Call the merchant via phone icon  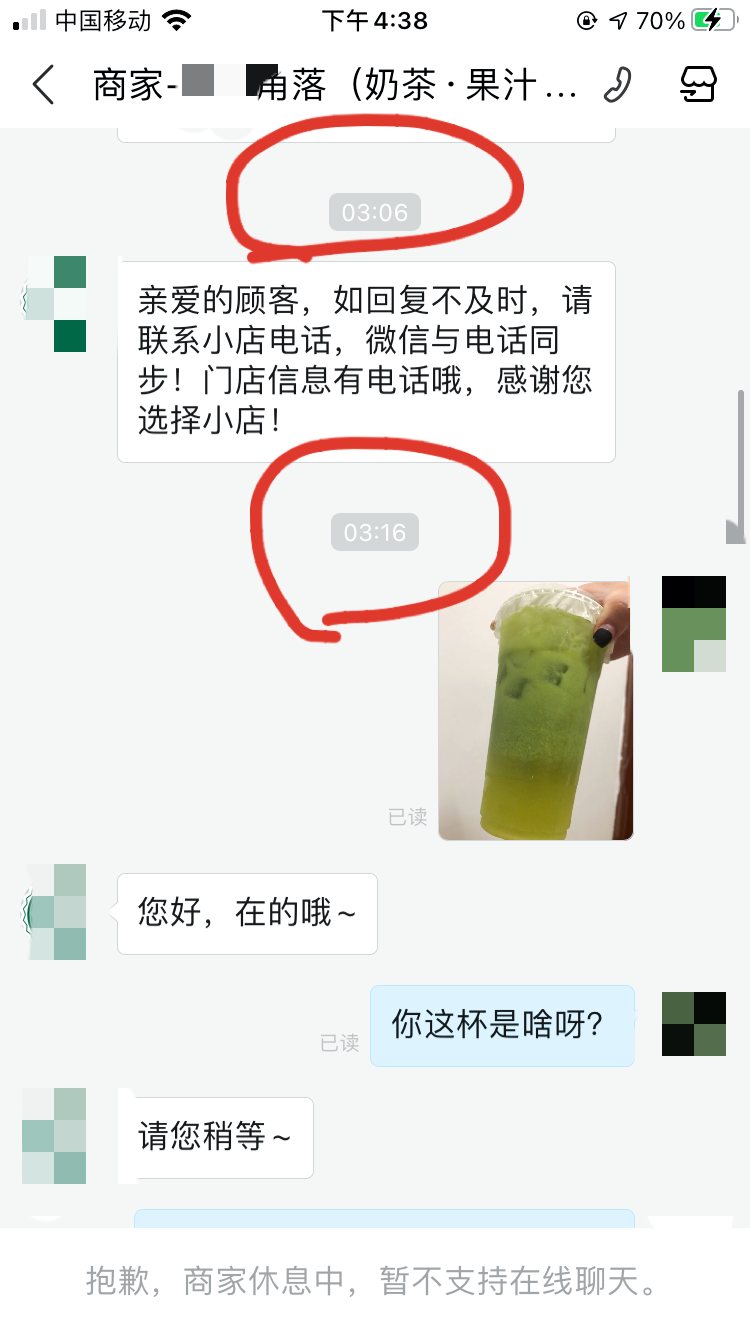(x=618, y=85)
